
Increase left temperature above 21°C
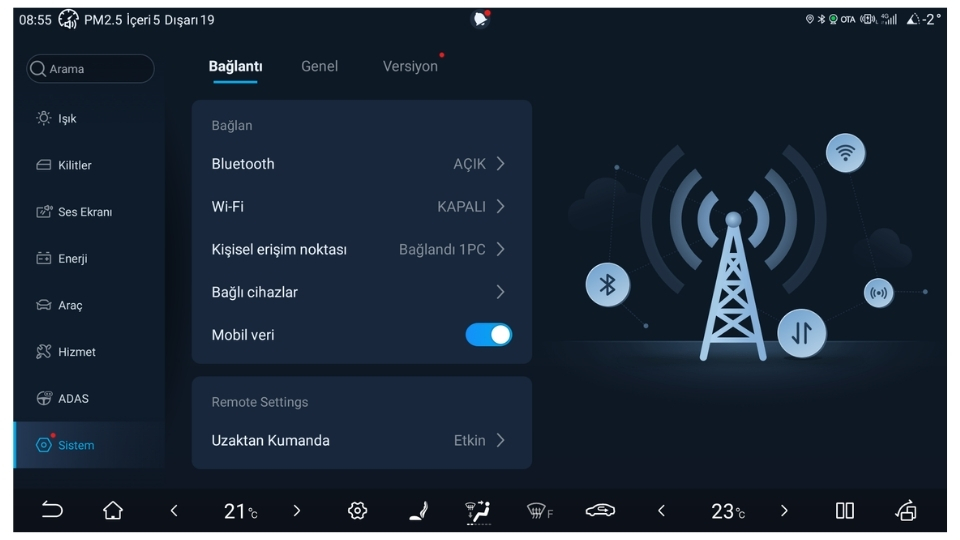(296, 512)
